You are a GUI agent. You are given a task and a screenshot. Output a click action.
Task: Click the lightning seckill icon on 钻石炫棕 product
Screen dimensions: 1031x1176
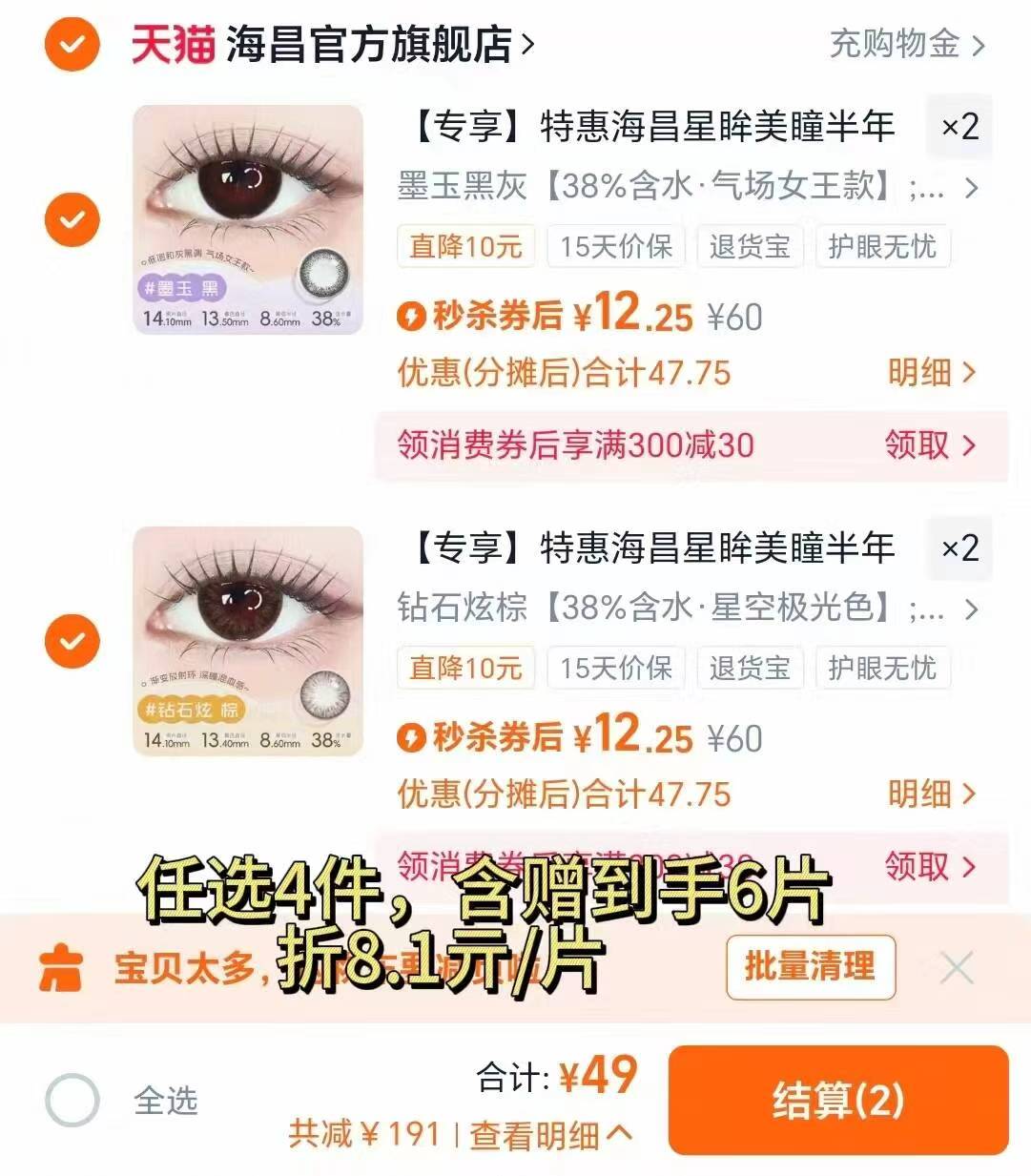[412, 738]
